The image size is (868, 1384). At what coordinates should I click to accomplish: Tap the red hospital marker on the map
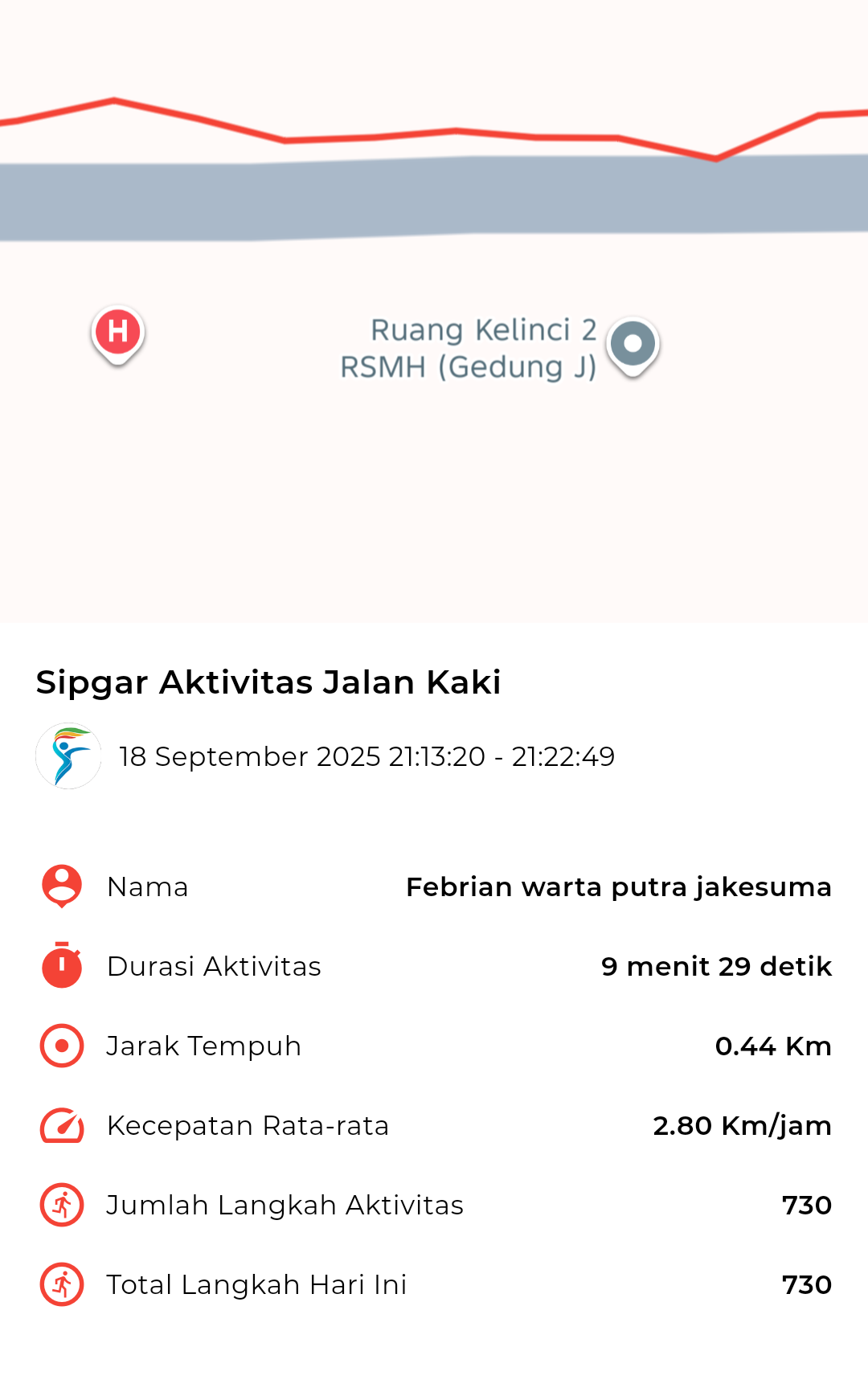118,332
